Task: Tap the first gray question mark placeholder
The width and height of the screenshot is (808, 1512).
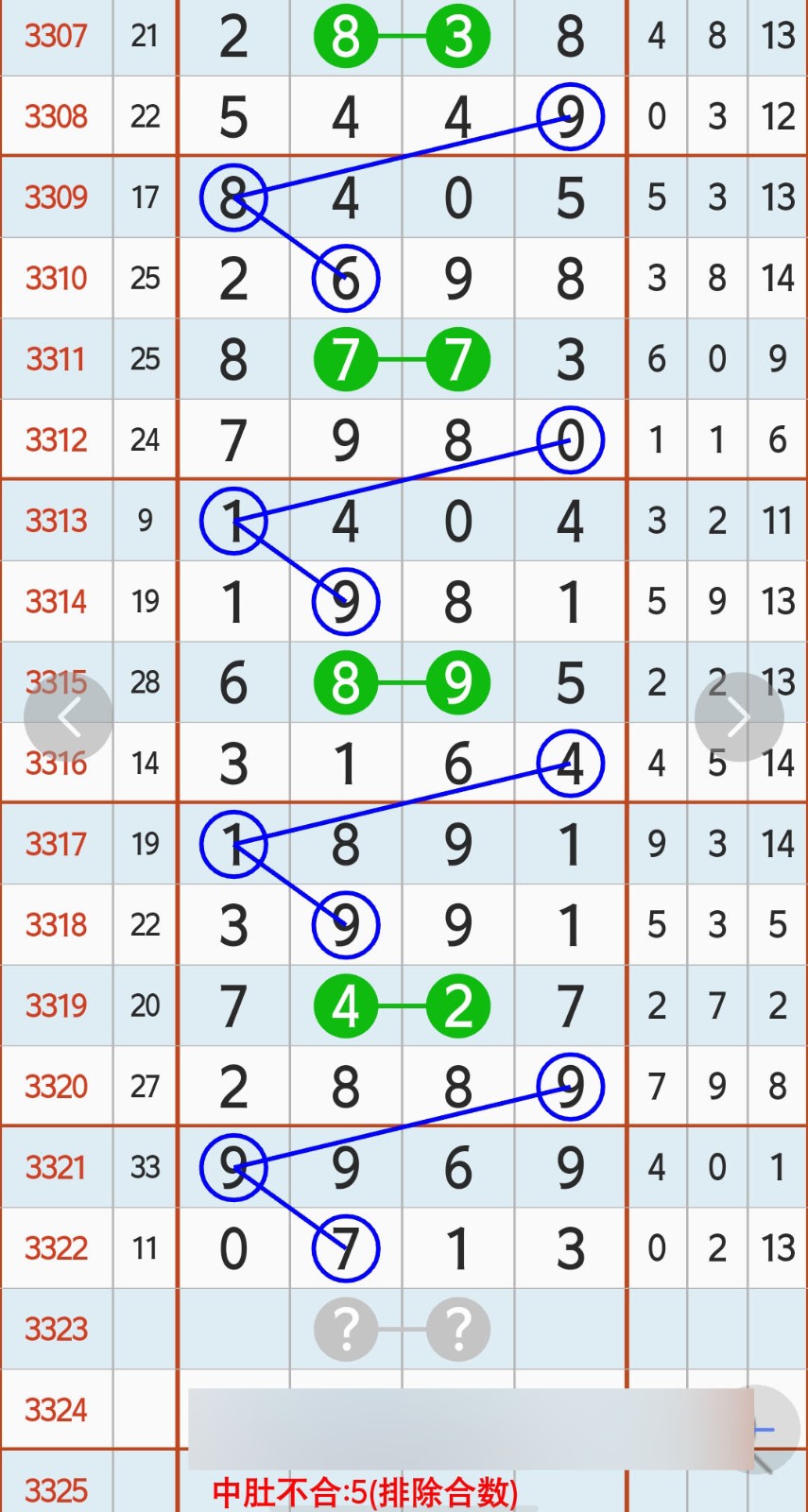Action: click(x=346, y=1330)
